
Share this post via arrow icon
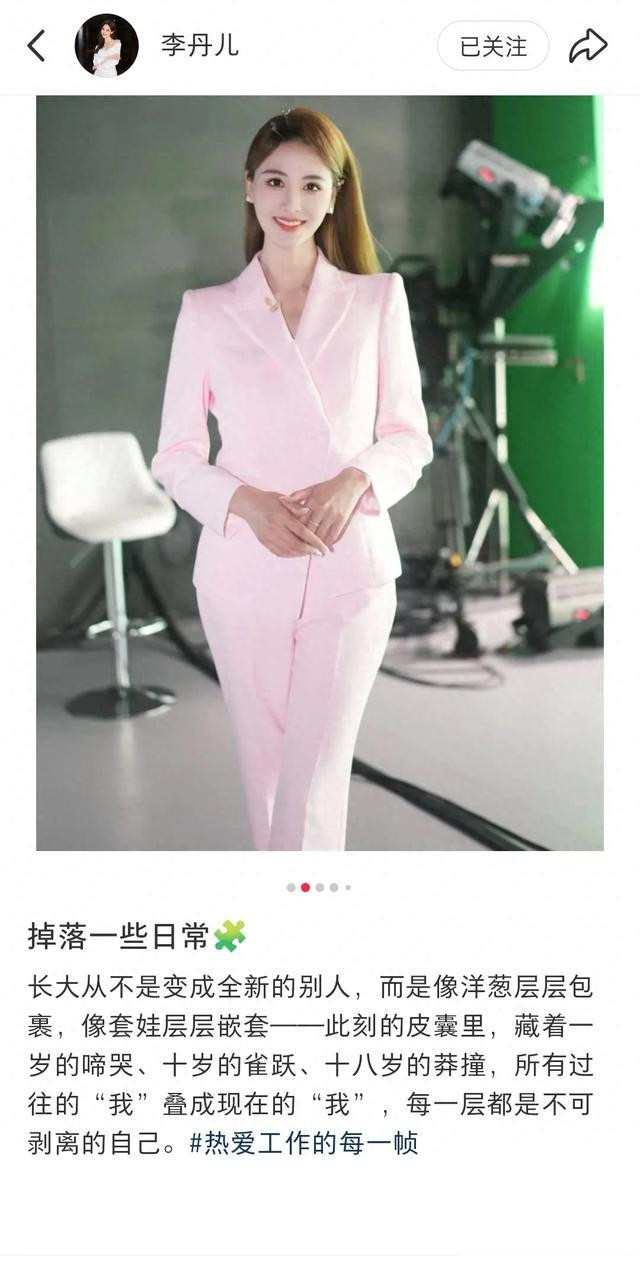tap(588, 46)
